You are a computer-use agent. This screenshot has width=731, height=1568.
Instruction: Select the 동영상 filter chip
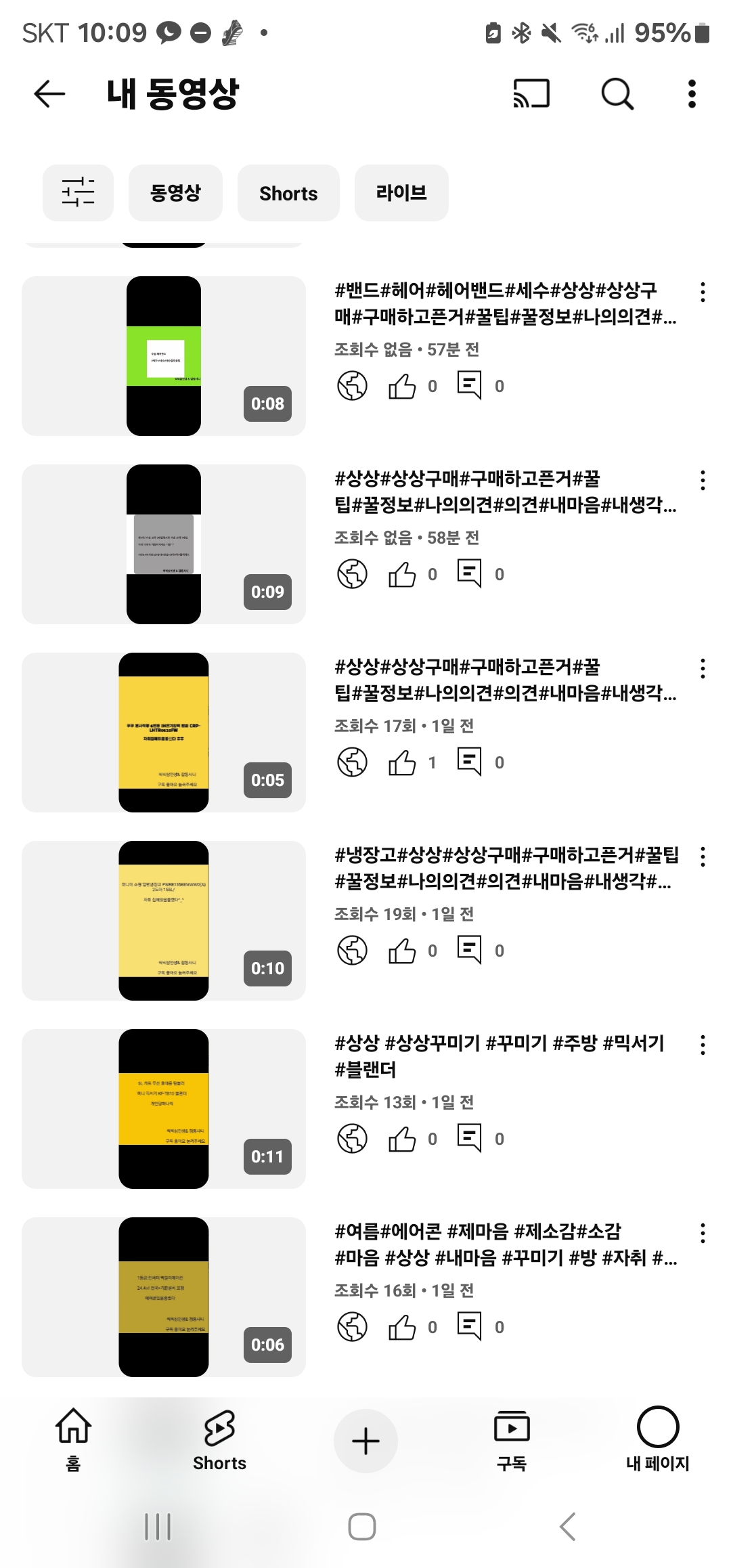click(175, 193)
